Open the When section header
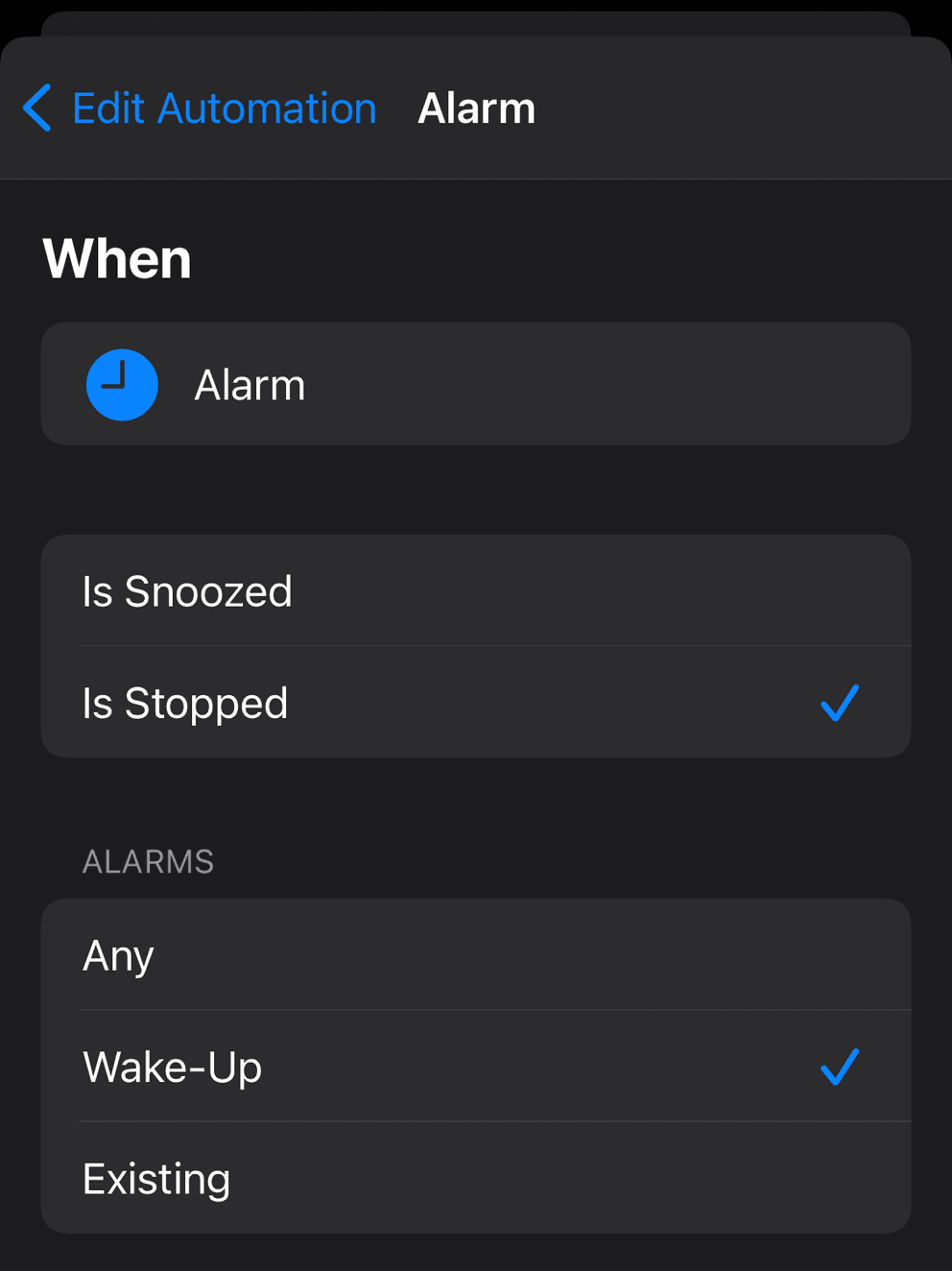This screenshot has width=952, height=1271. [116, 258]
